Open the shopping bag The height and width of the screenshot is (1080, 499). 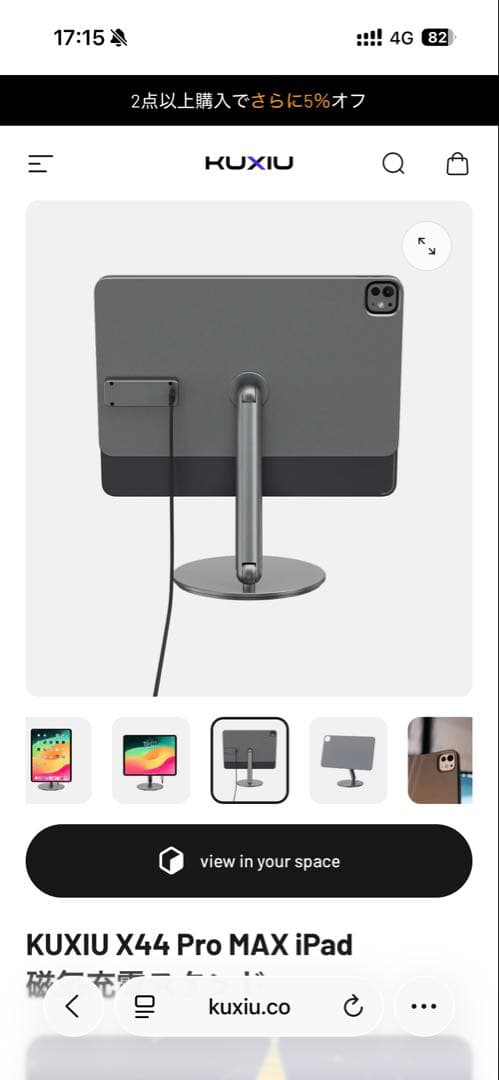tap(458, 163)
